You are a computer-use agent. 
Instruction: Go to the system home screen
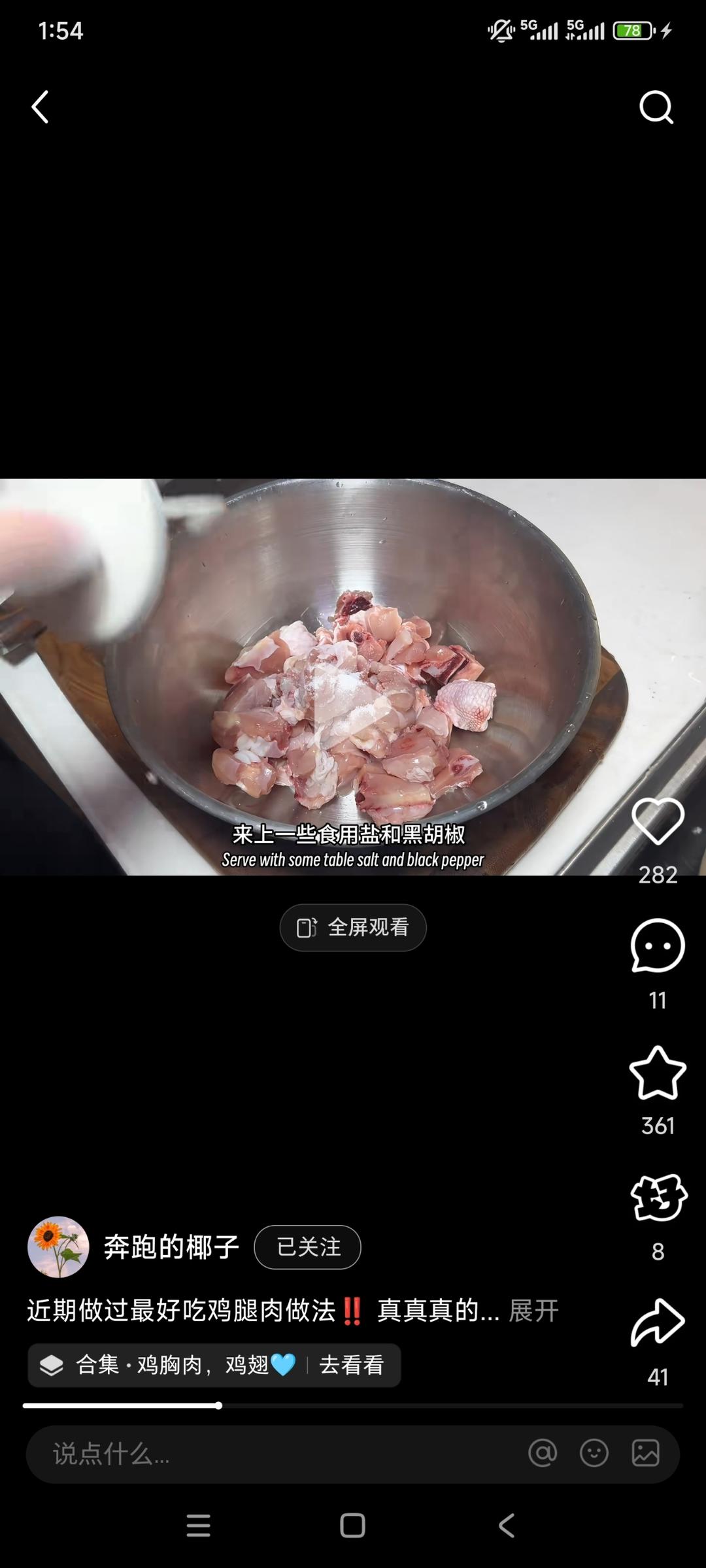[x=352, y=1526]
